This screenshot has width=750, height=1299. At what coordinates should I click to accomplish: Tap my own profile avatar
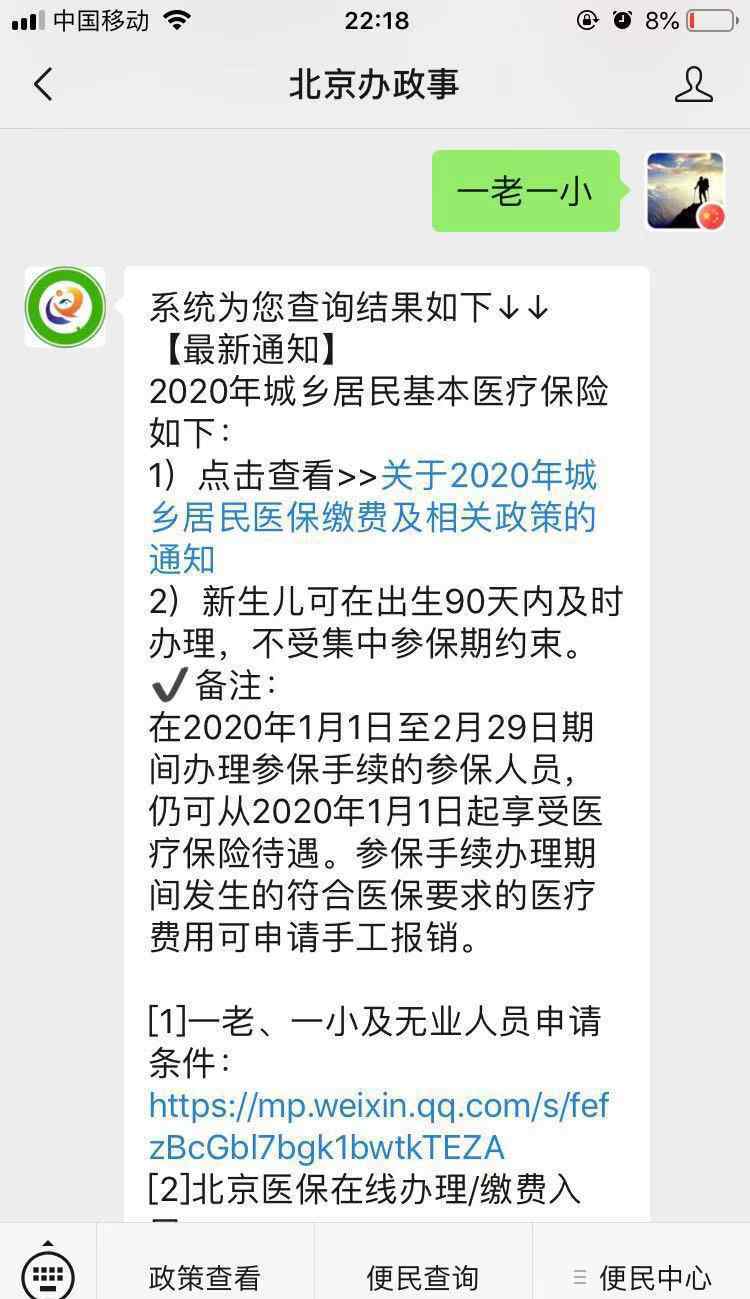pyautogui.click(x=685, y=191)
